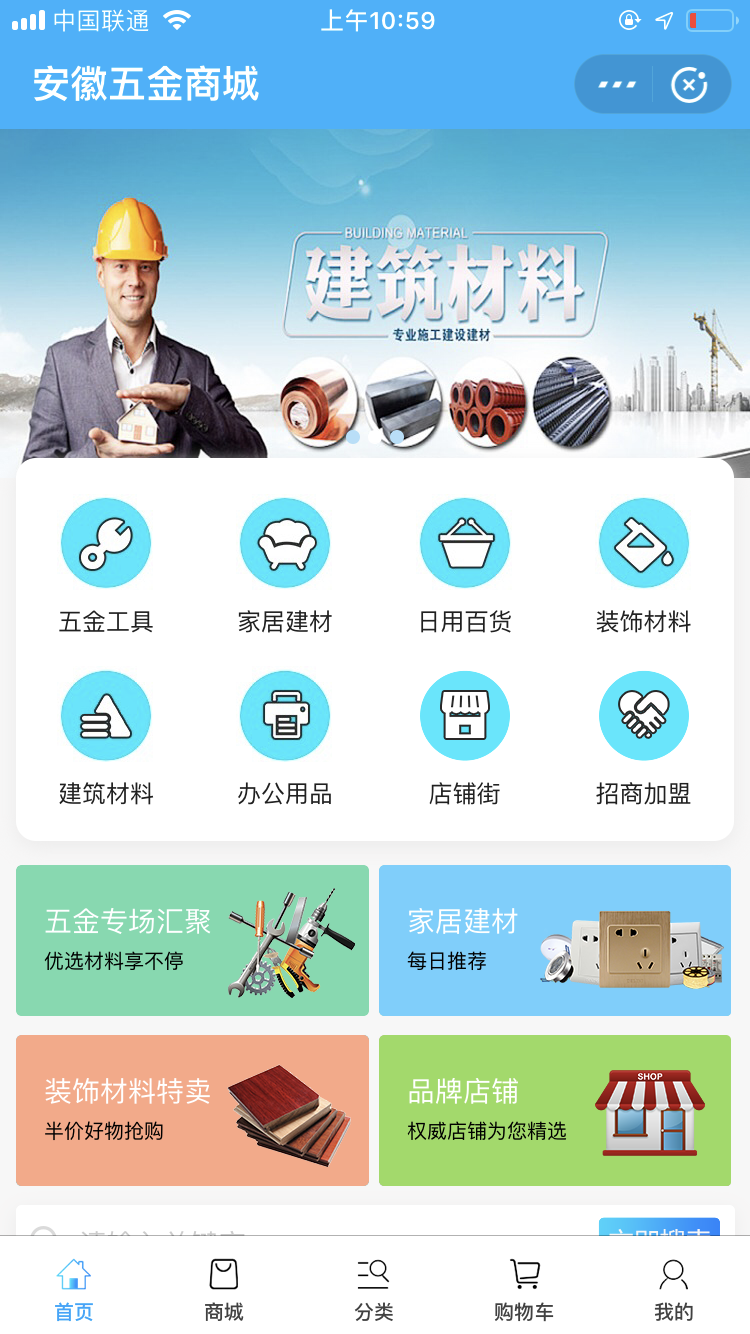750x1334 pixels.
Task: Open the mini-program more options capsule
Action: pos(614,84)
